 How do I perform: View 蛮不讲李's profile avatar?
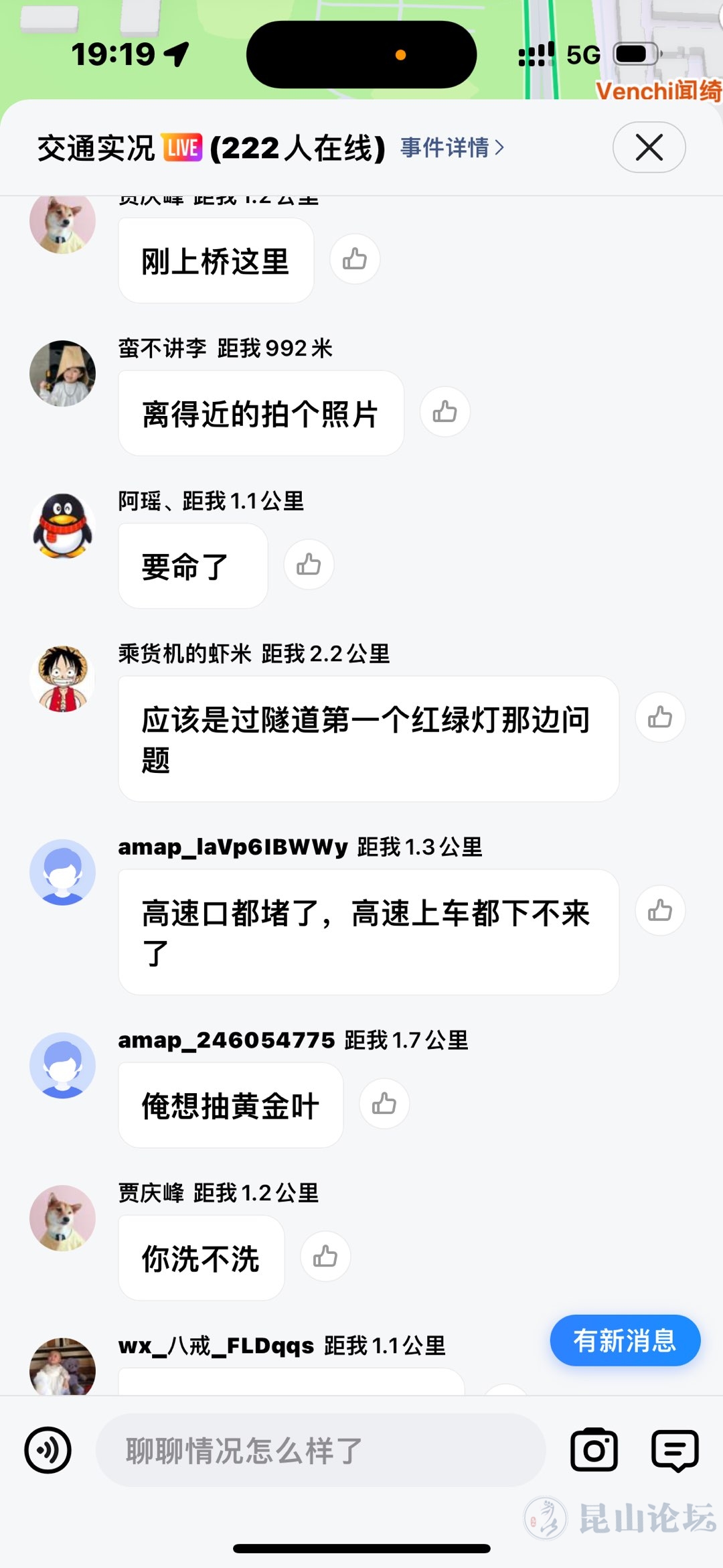coord(62,373)
